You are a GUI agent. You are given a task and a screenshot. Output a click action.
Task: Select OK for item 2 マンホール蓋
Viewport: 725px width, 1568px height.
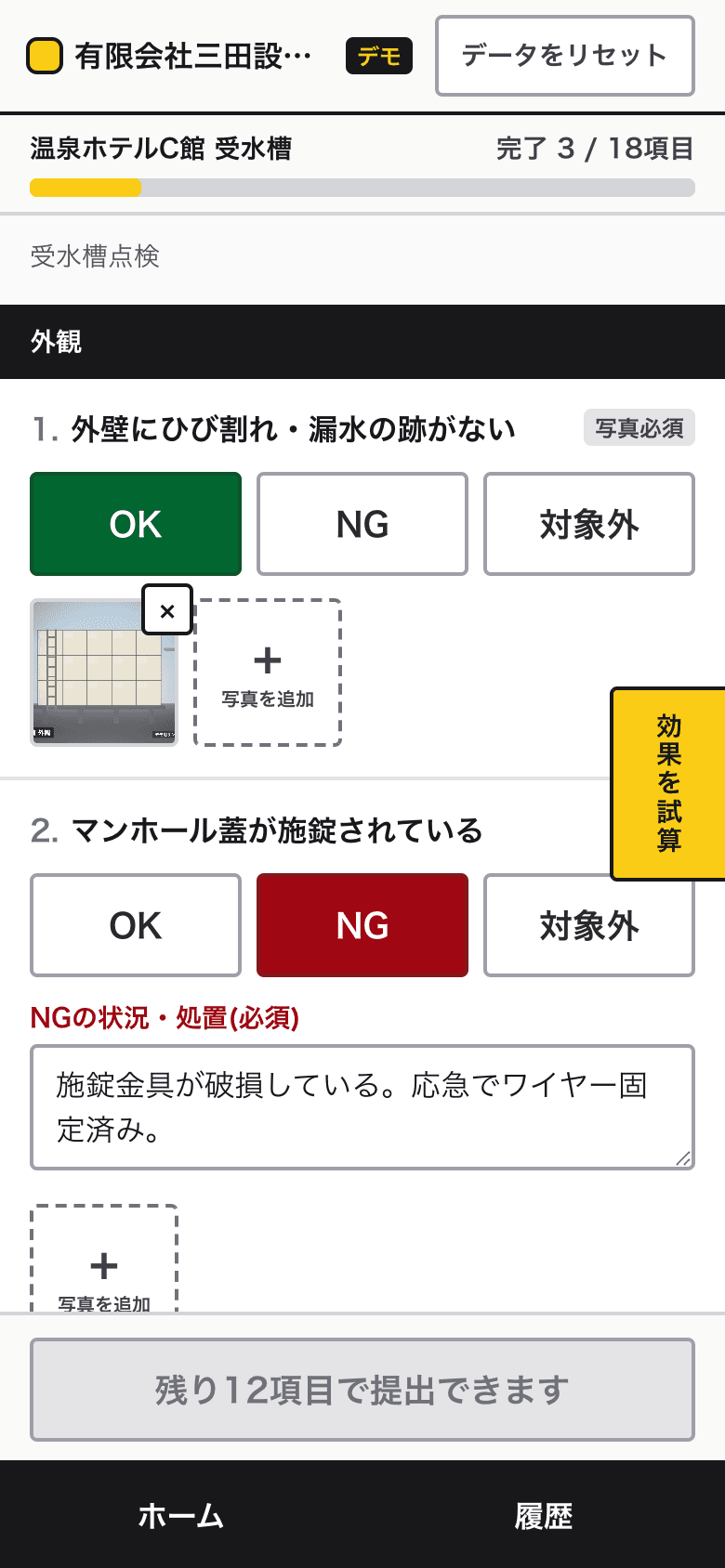[x=136, y=925]
